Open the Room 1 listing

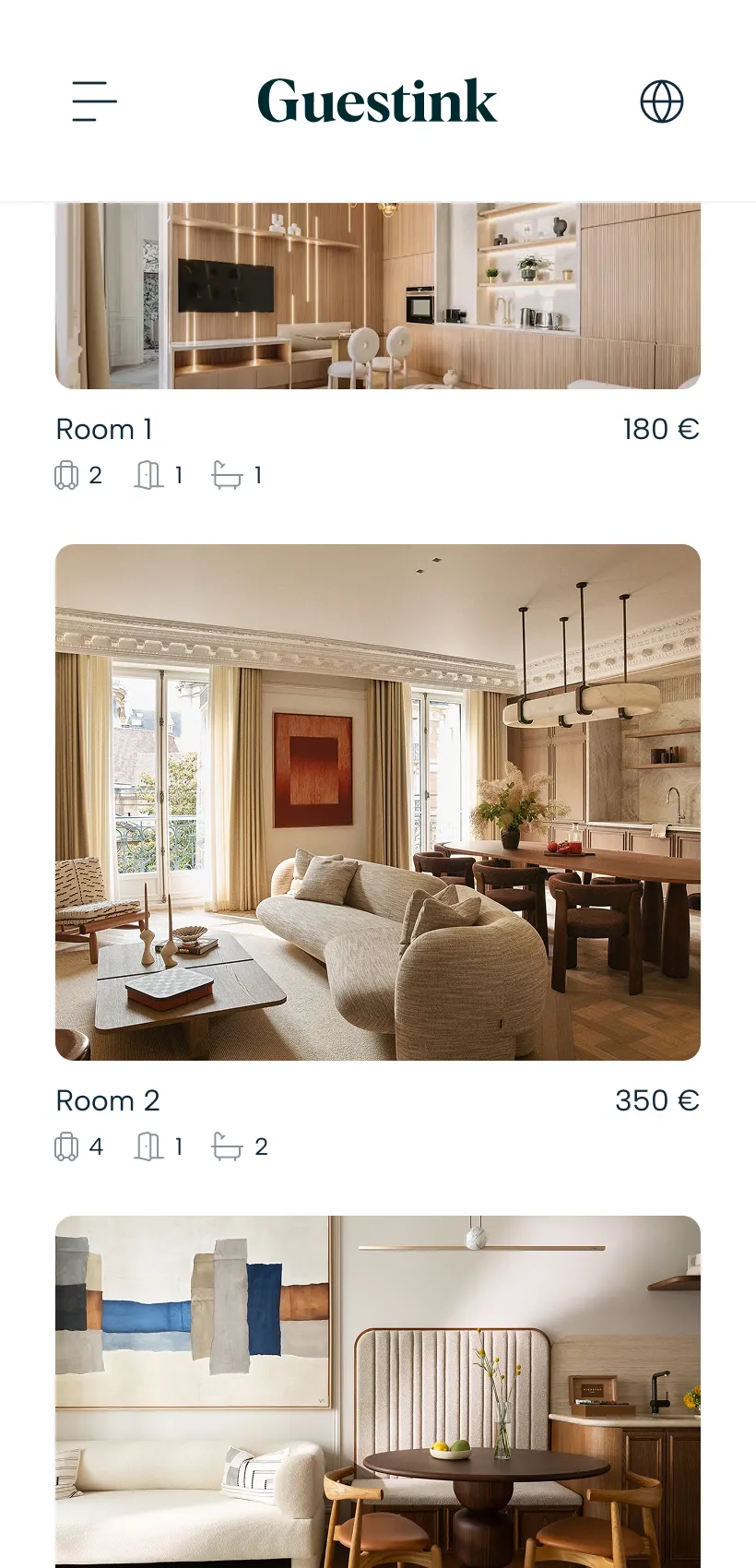click(104, 429)
